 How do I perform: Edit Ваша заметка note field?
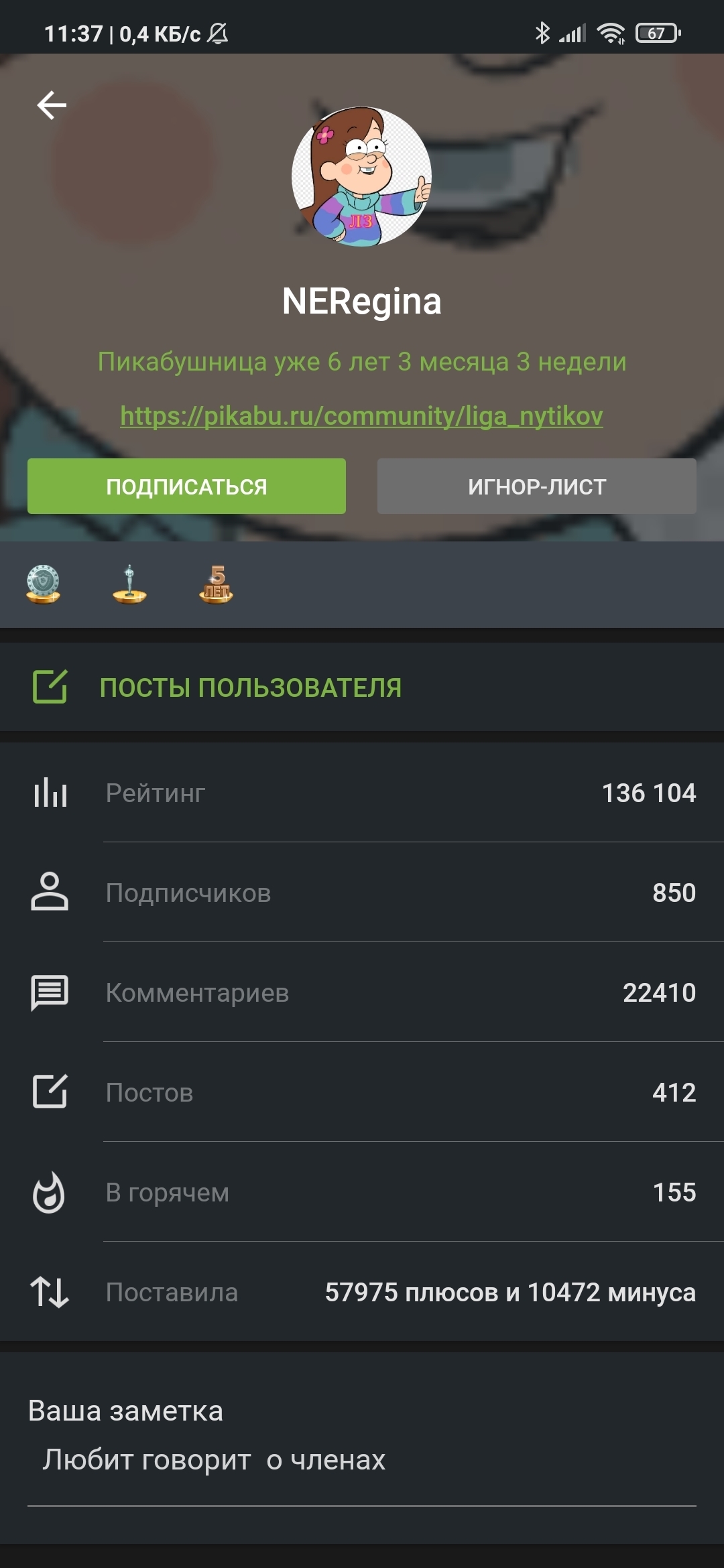(362, 1459)
